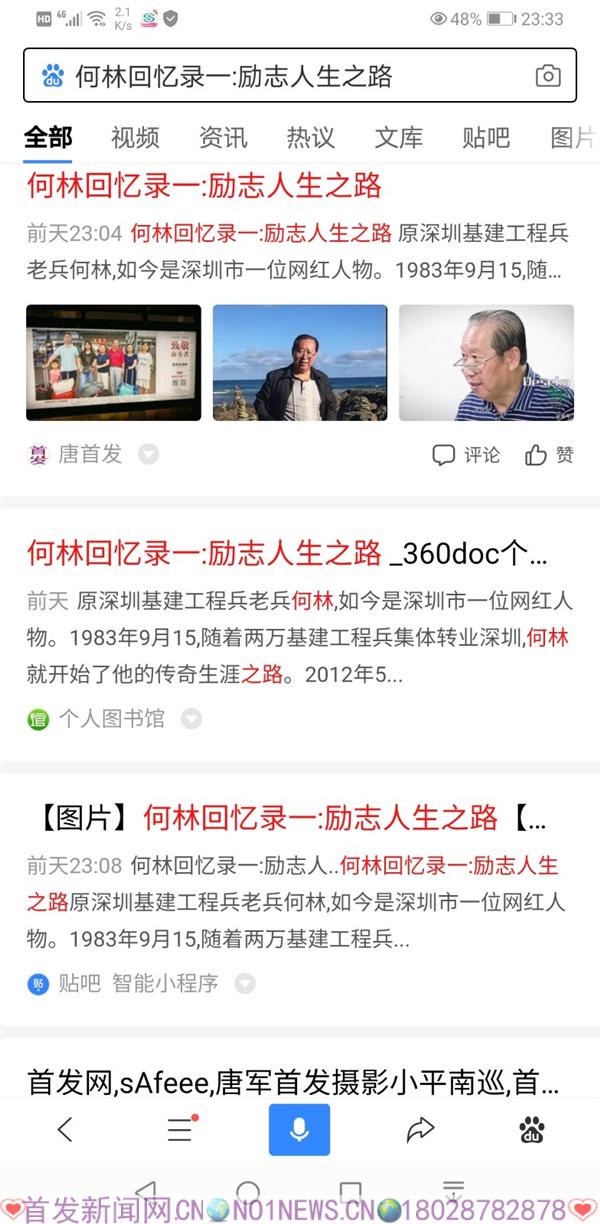View the group photo thumbnail
This screenshot has width=600, height=1224.
(x=113, y=362)
